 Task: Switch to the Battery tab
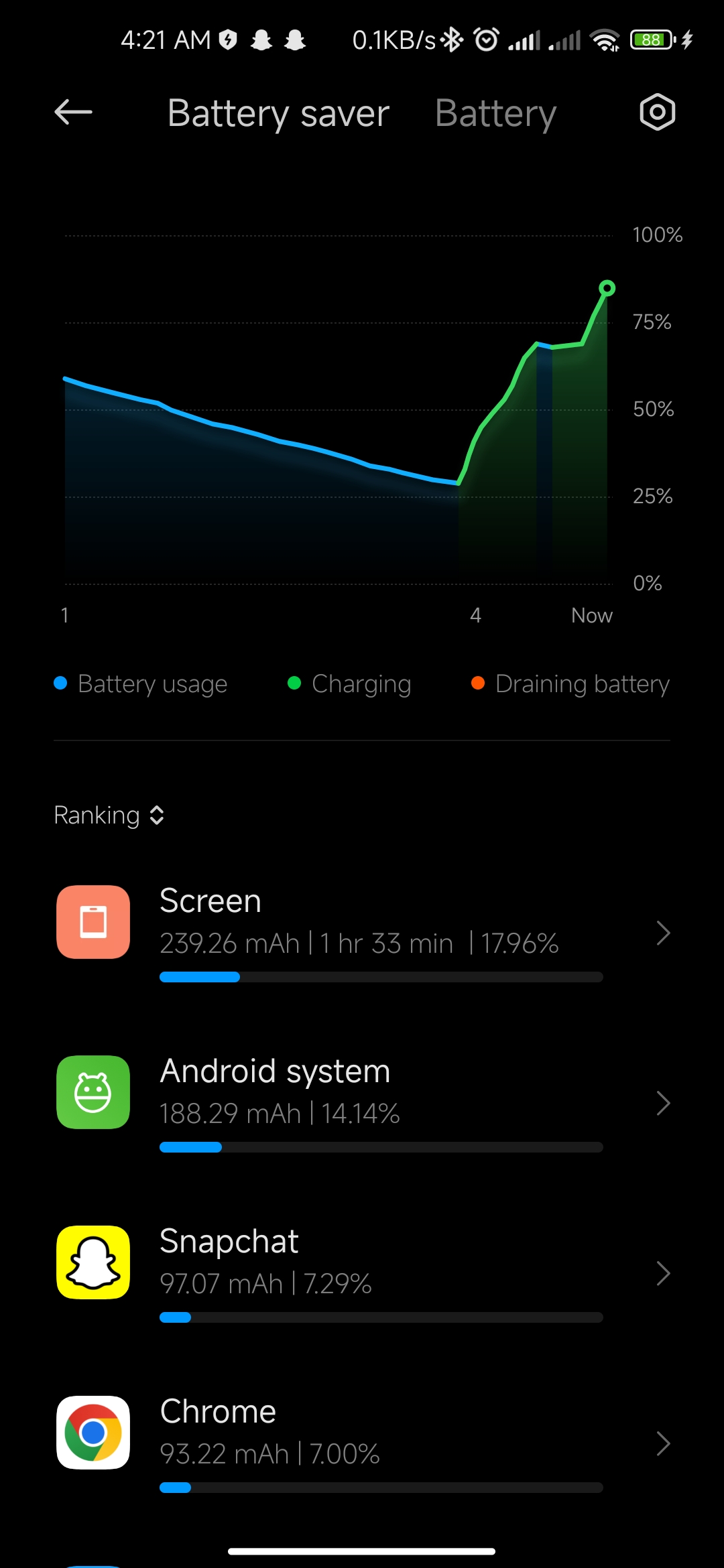click(x=495, y=113)
